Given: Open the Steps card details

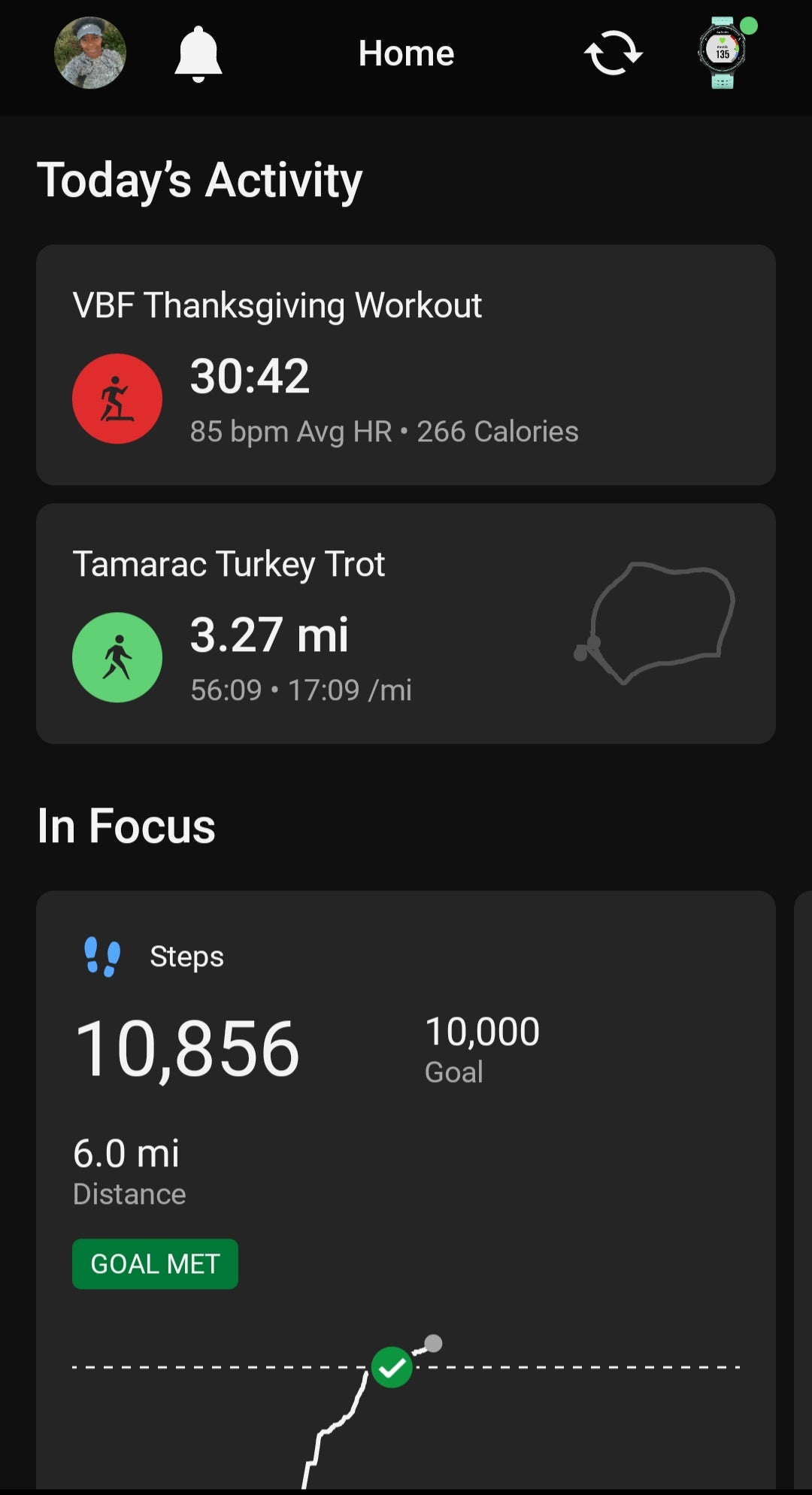Looking at the screenshot, I should [406, 1090].
